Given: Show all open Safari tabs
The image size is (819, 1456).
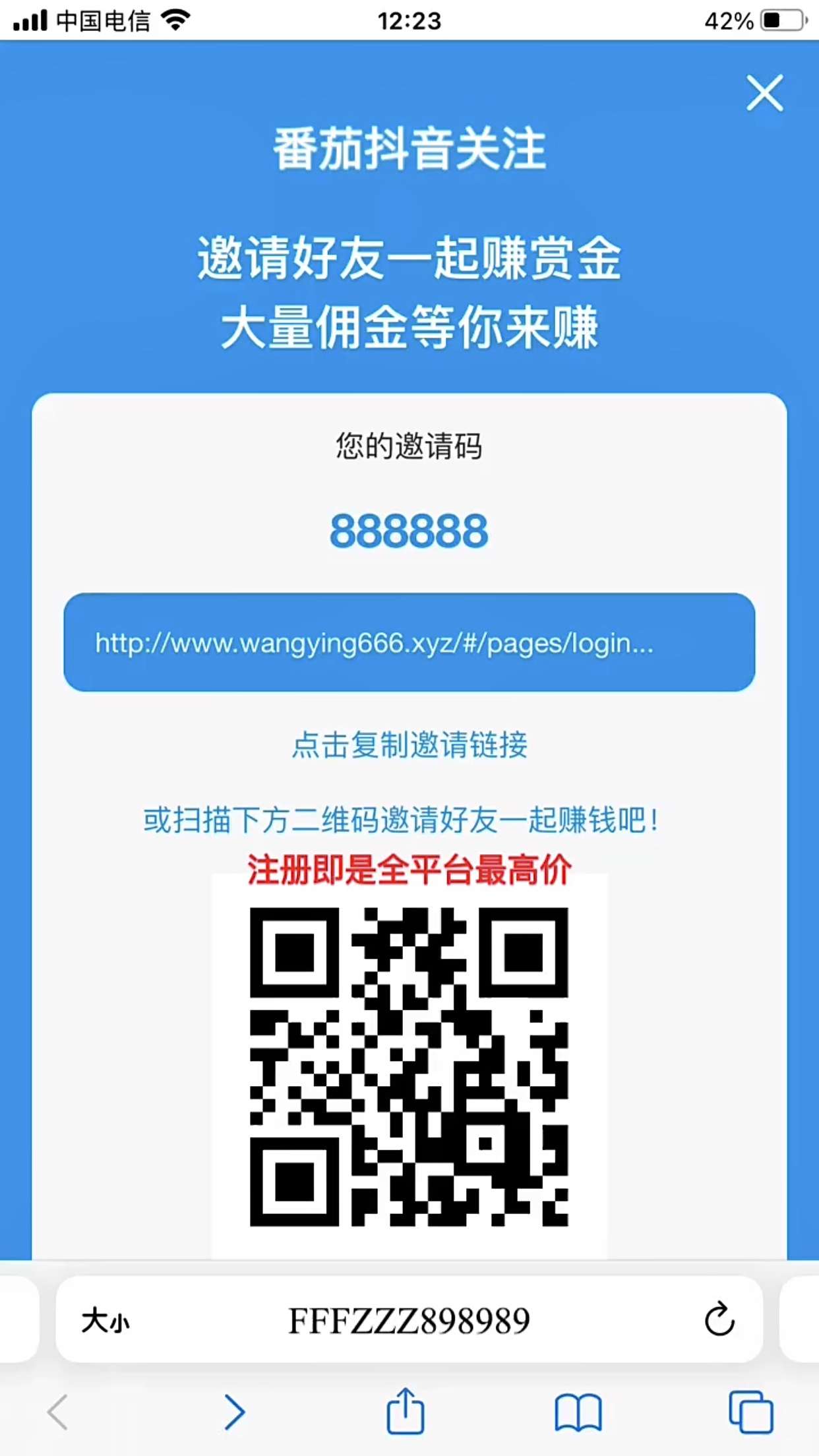Looking at the screenshot, I should [750, 1412].
